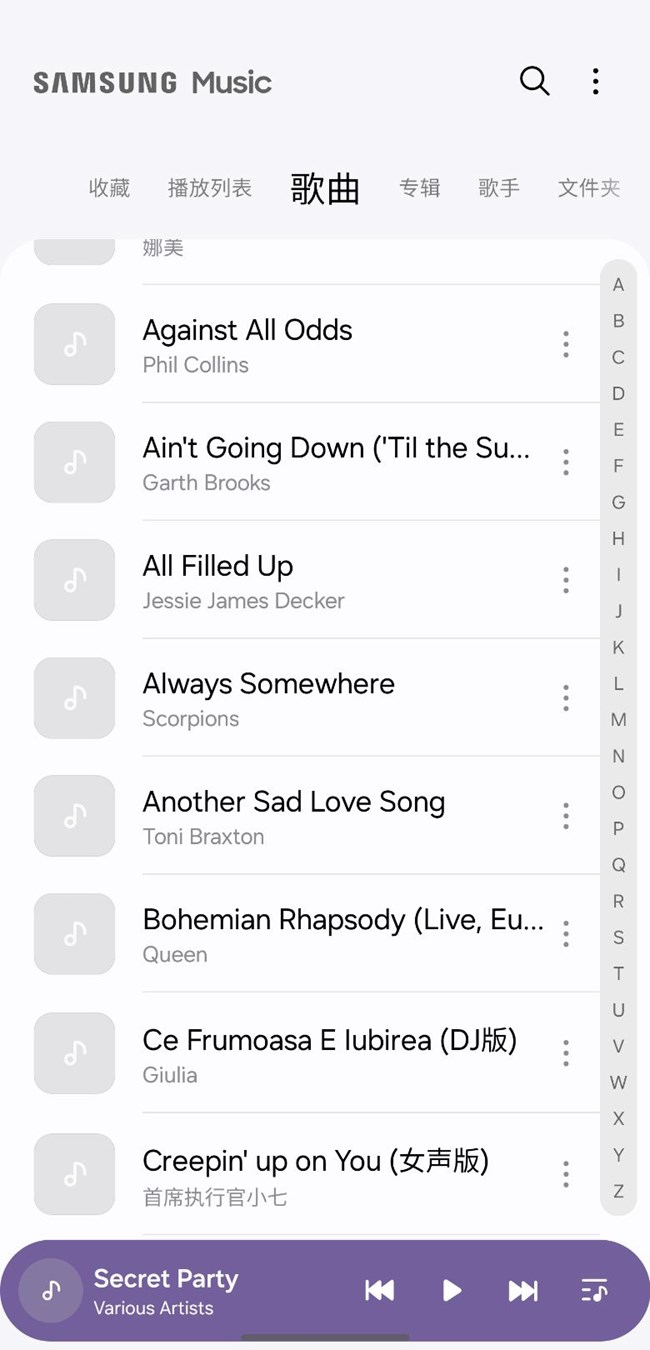650x1350 pixels.
Task: Switch to the 播放列表 tab
Action: (x=209, y=188)
